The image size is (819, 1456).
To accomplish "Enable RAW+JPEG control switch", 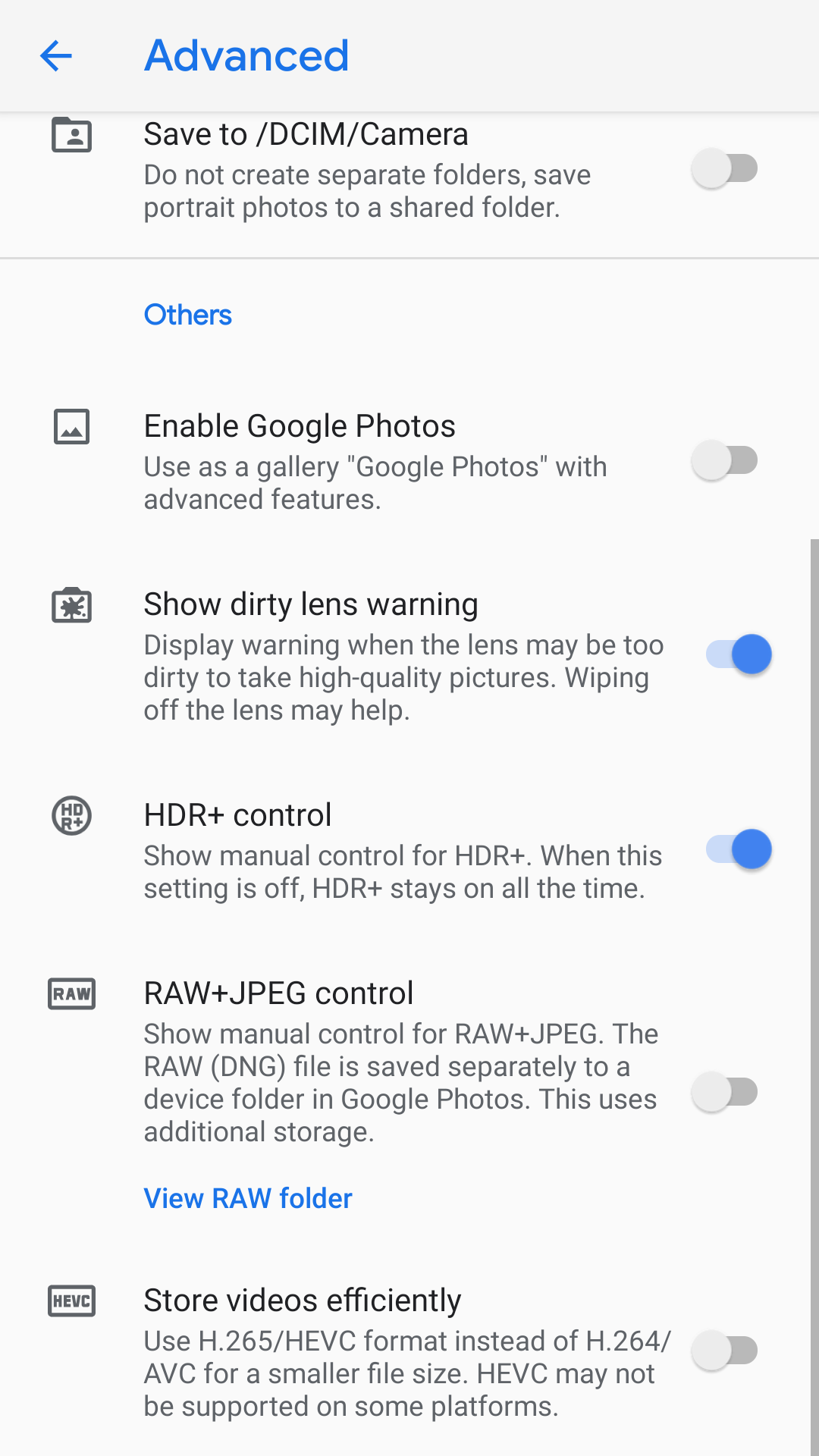I will 726,1092.
